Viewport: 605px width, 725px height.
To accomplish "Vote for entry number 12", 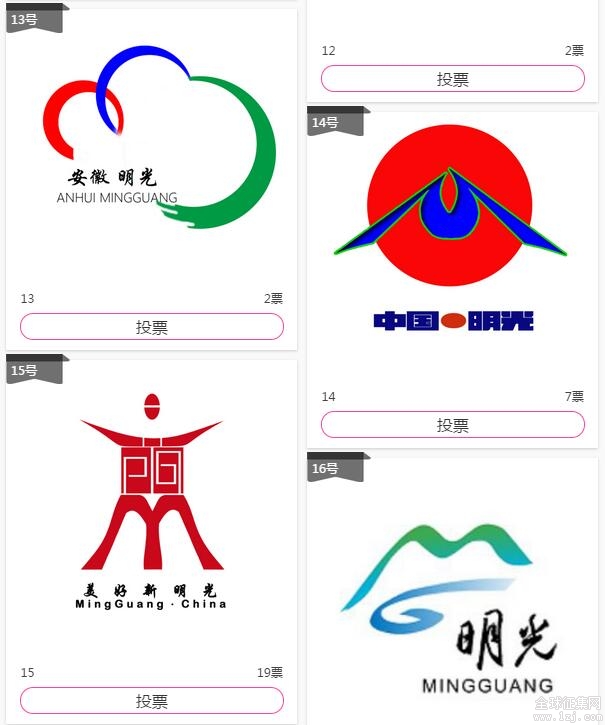I will tap(452, 79).
